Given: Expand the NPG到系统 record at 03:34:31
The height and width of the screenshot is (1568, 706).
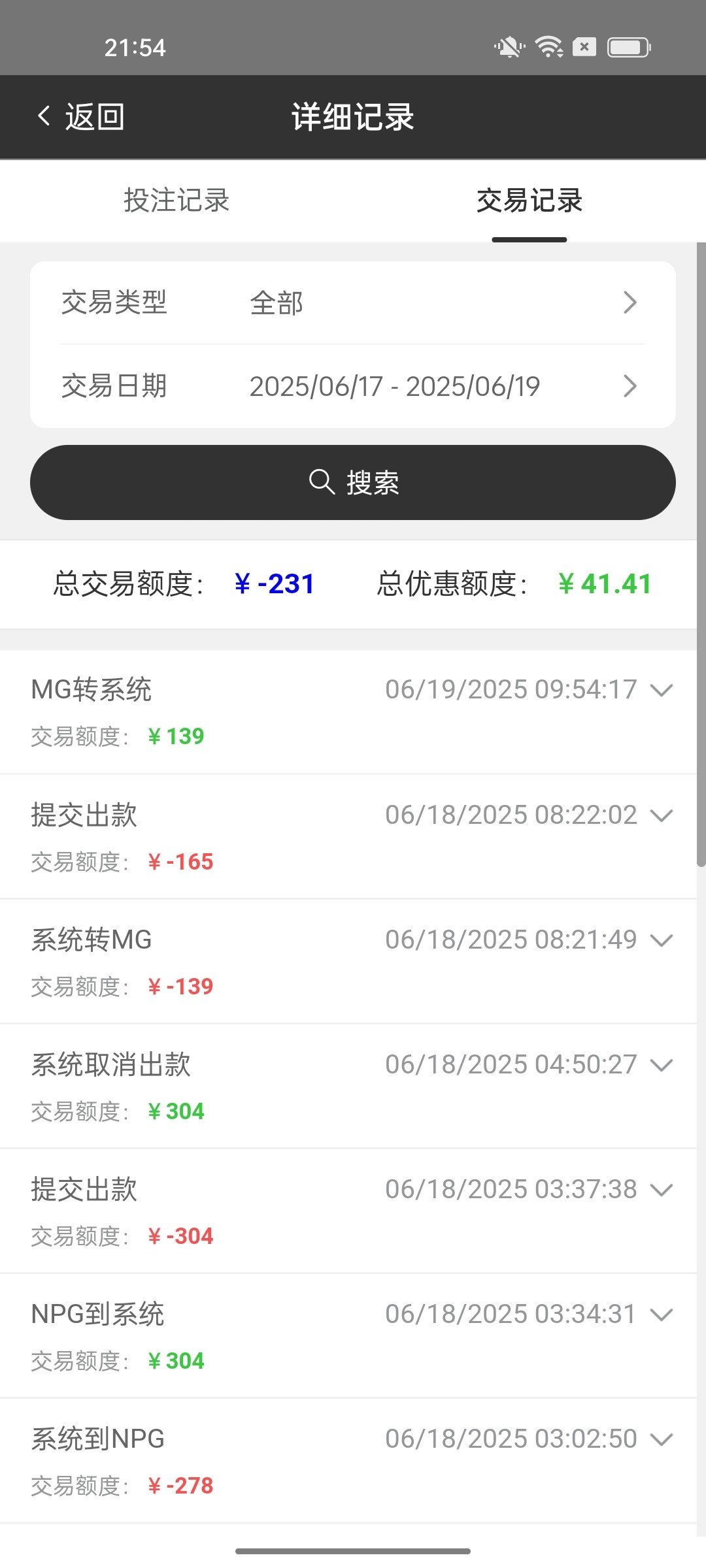Looking at the screenshot, I should pyautogui.click(x=662, y=1315).
